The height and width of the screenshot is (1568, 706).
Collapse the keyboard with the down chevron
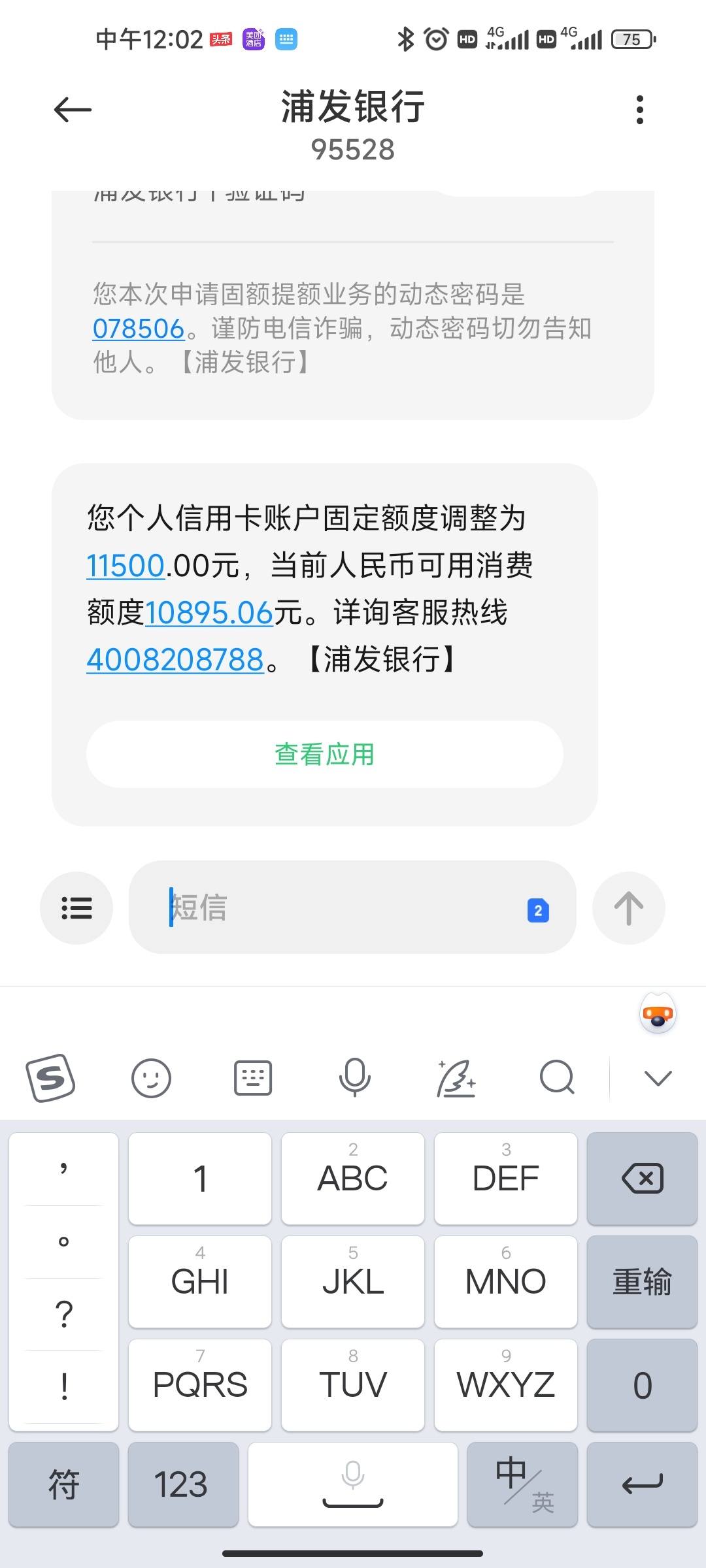tap(658, 1078)
